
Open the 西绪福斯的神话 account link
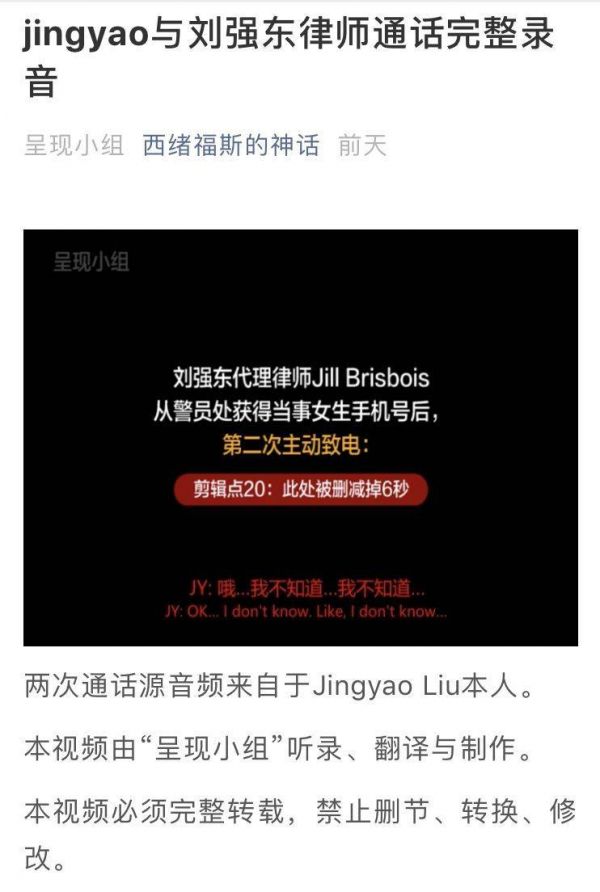click(231, 146)
